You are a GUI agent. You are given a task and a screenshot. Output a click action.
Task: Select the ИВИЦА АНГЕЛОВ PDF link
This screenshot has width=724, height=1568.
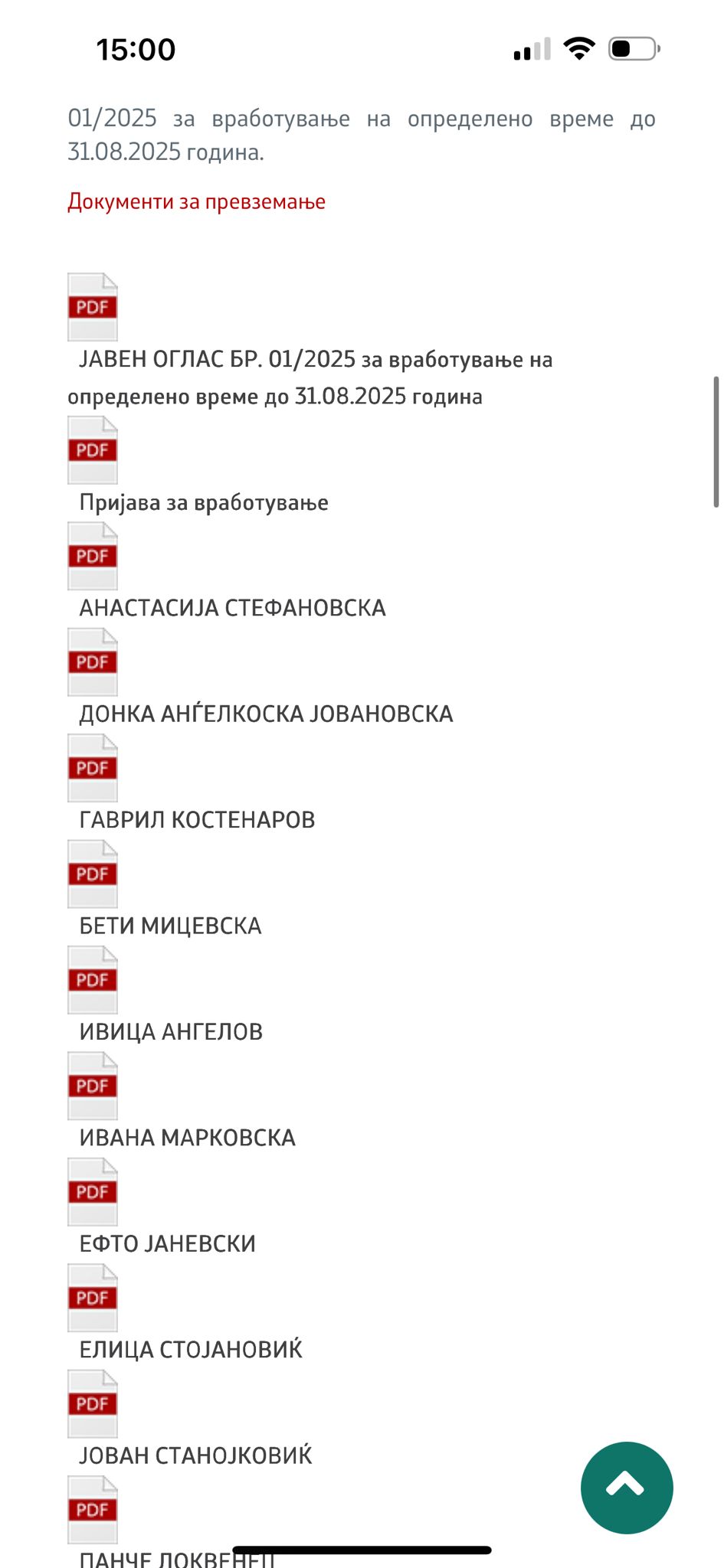(x=171, y=1032)
